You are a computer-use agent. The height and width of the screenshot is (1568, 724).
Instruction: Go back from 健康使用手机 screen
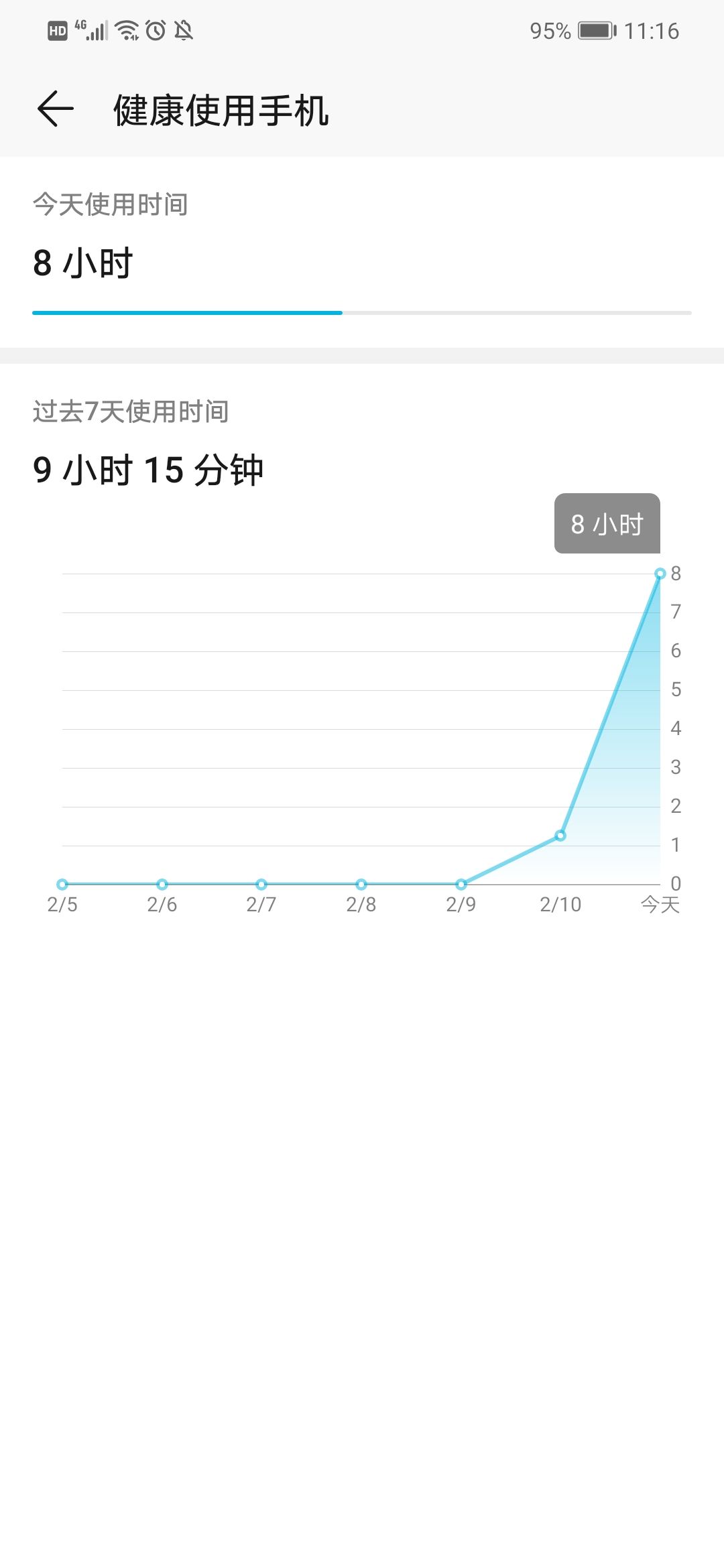pyautogui.click(x=56, y=109)
